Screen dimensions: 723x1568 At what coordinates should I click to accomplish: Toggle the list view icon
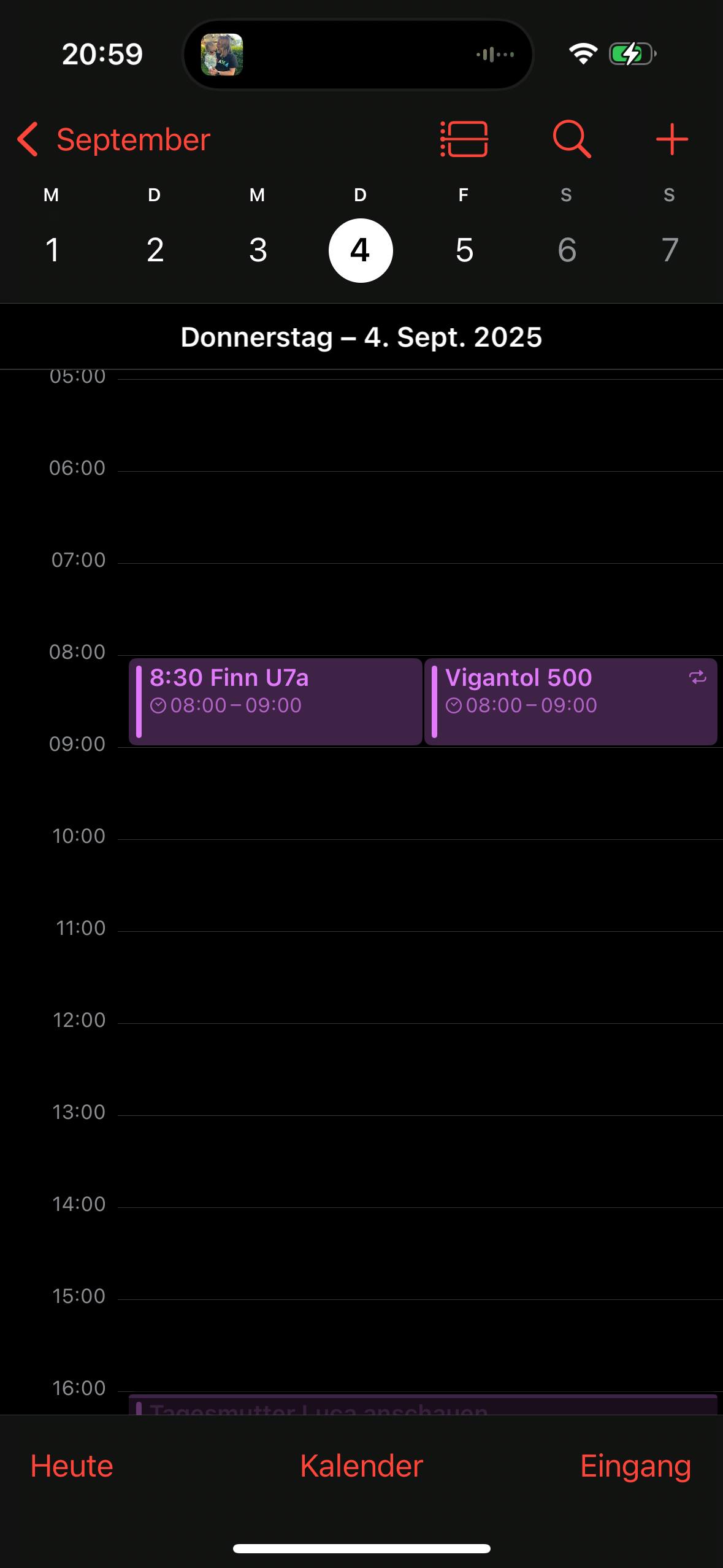pos(464,139)
